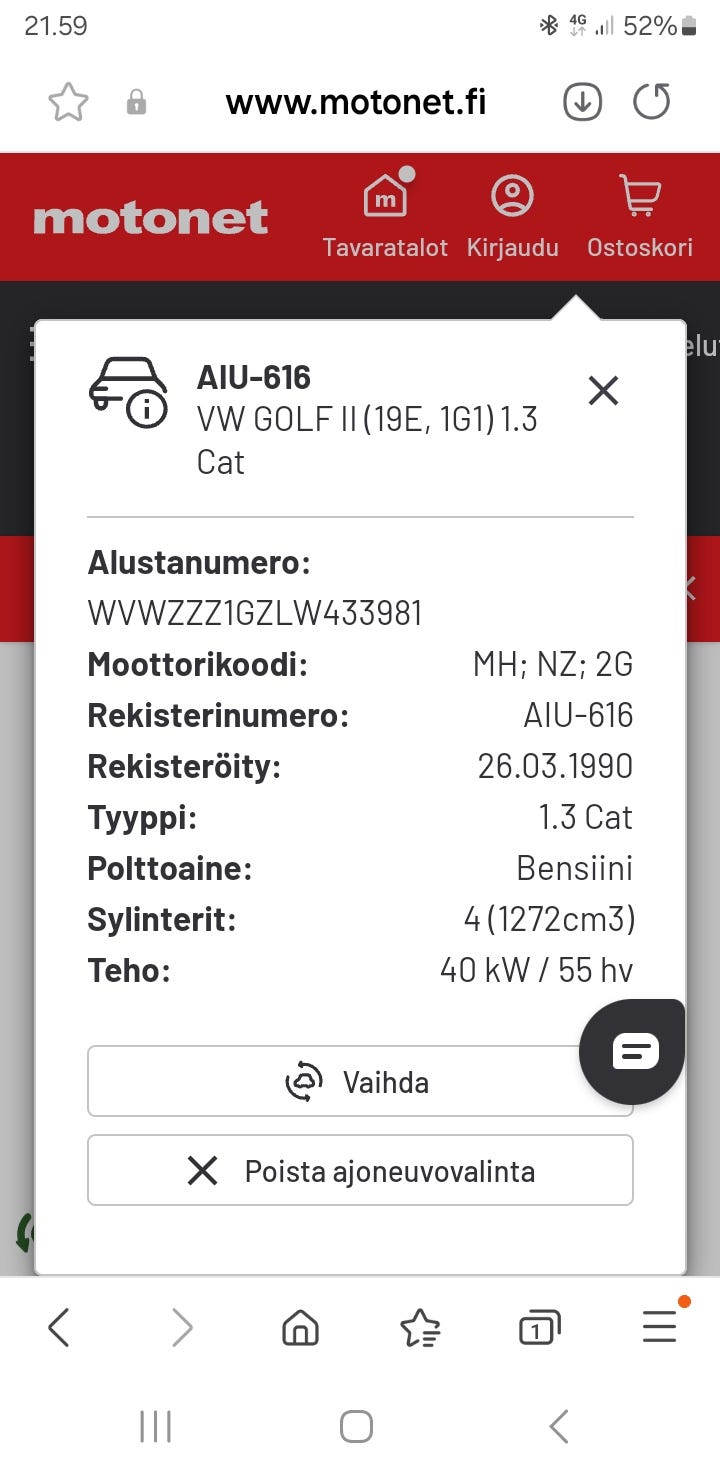The height and width of the screenshot is (1480, 720).
Task: Open the floating chat bubble
Action: [631, 1051]
